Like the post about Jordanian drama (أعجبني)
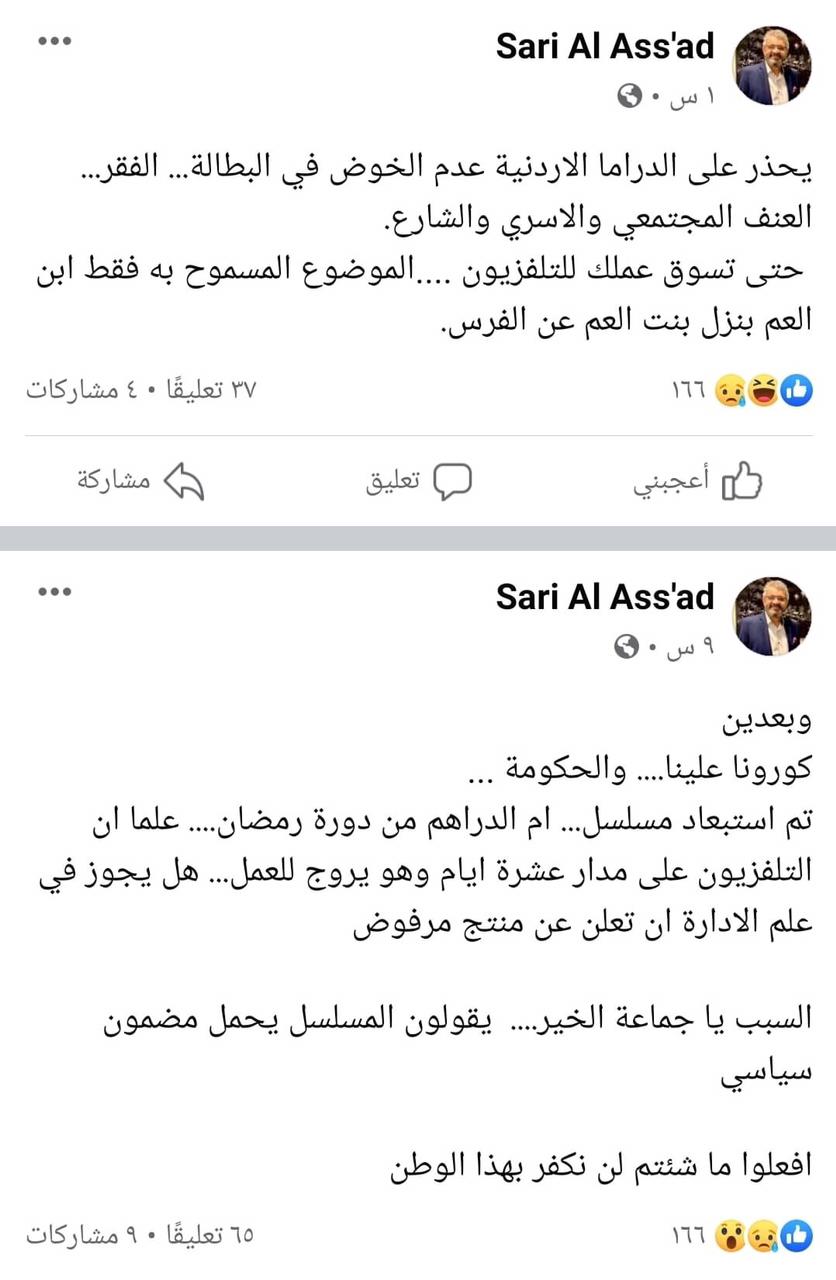This screenshot has height=1280, width=836. 698,482
